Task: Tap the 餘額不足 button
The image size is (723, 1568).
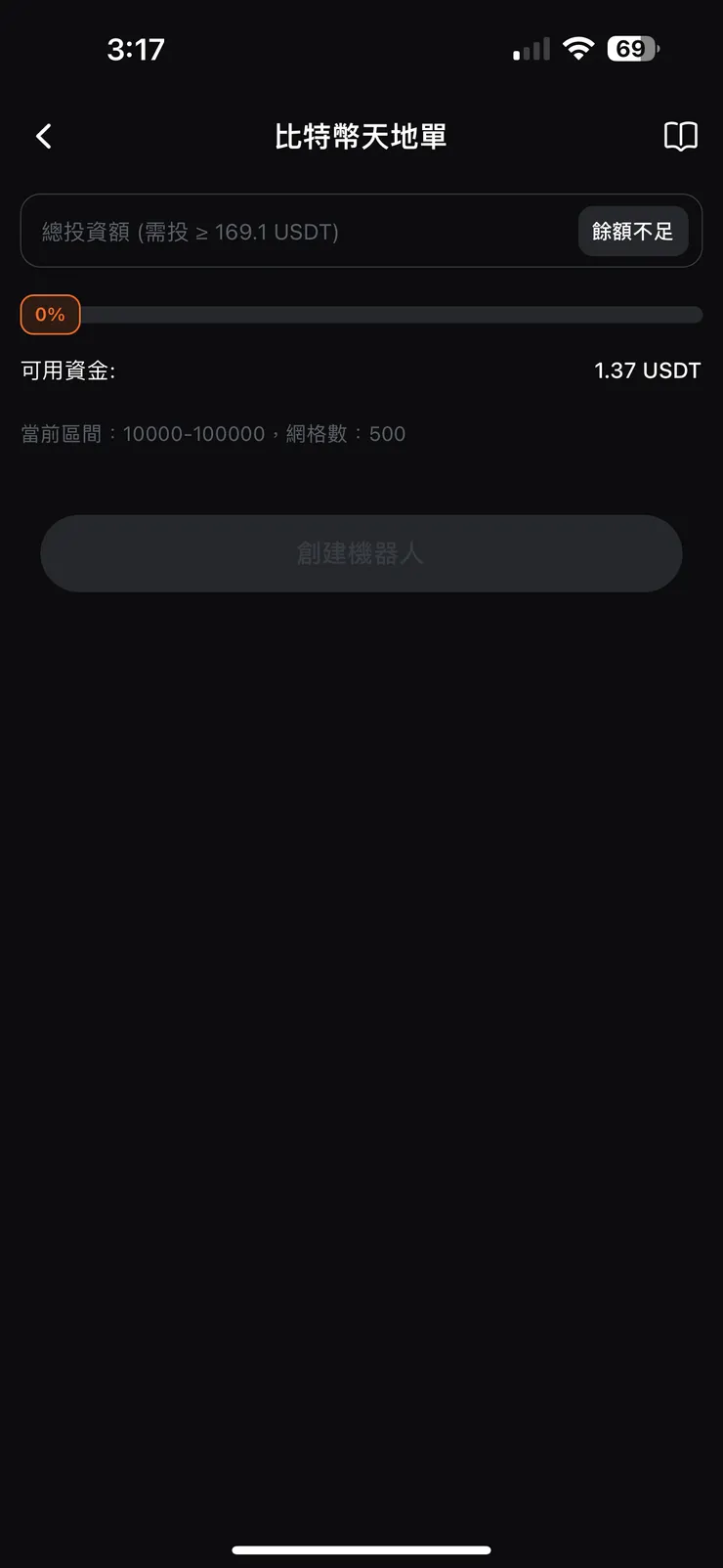Action: coord(632,232)
